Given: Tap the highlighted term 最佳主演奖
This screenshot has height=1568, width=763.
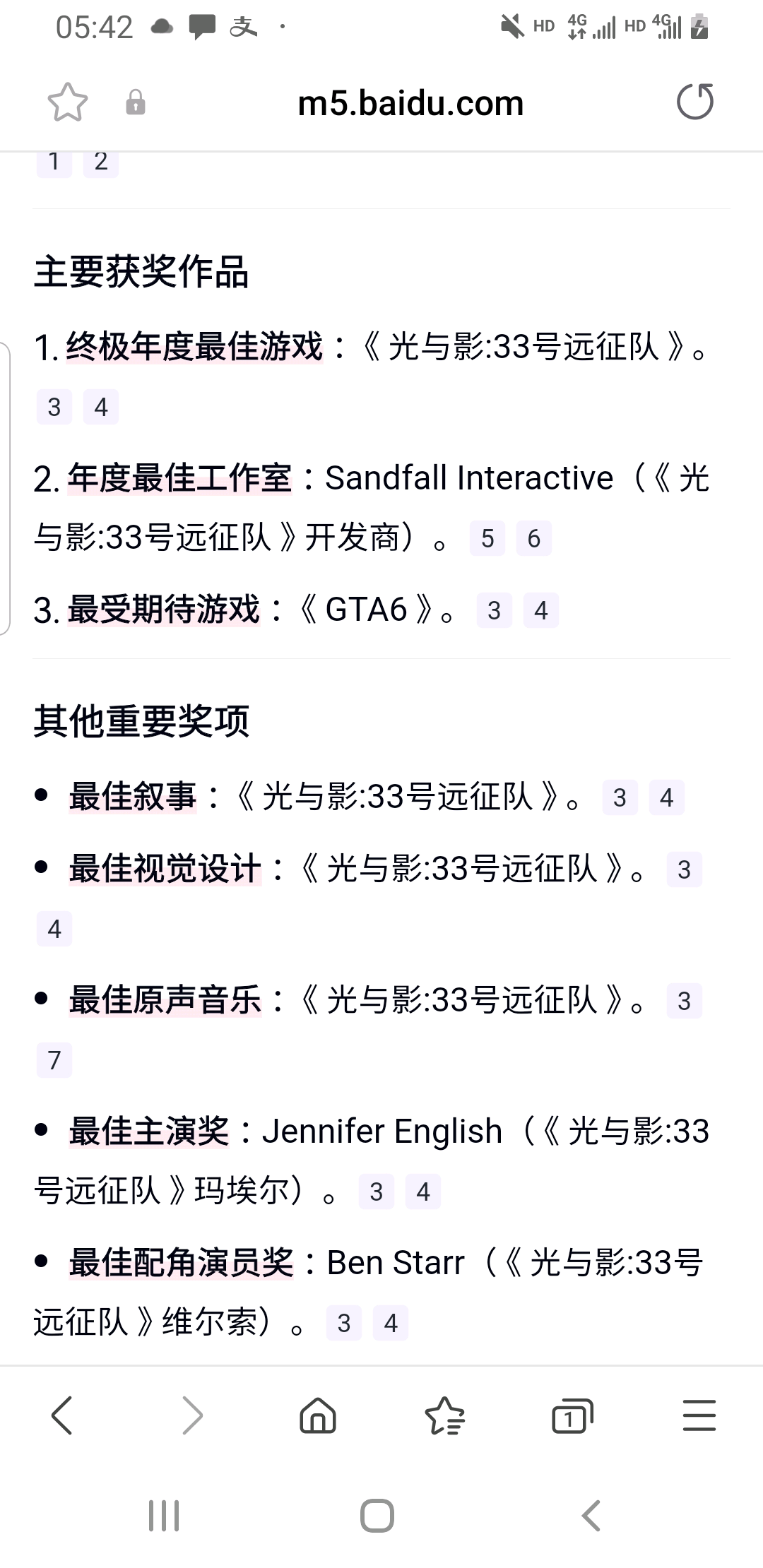Looking at the screenshot, I should coord(149,1132).
